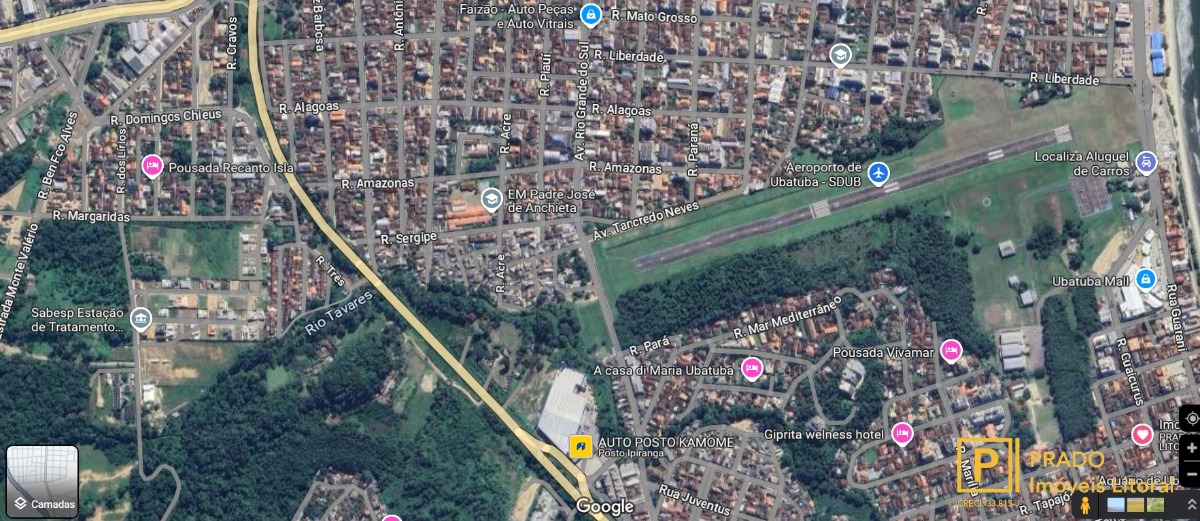
Task: Select Giprita welness hotel pin
Action: click(x=901, y=434)
